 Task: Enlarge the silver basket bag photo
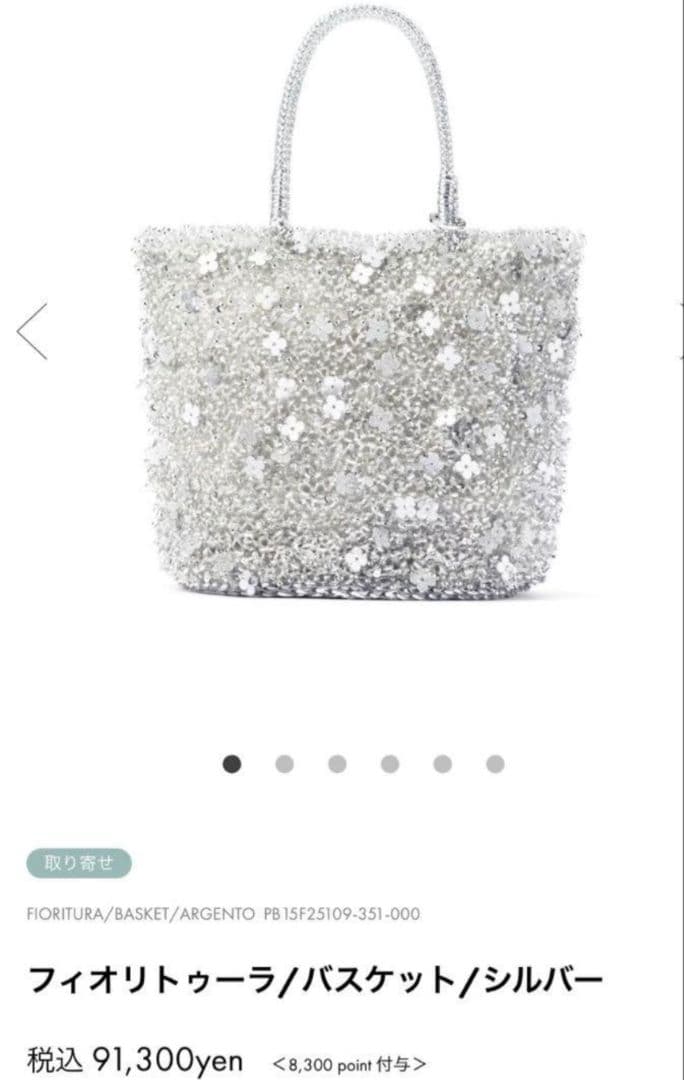tap(358, 380)
